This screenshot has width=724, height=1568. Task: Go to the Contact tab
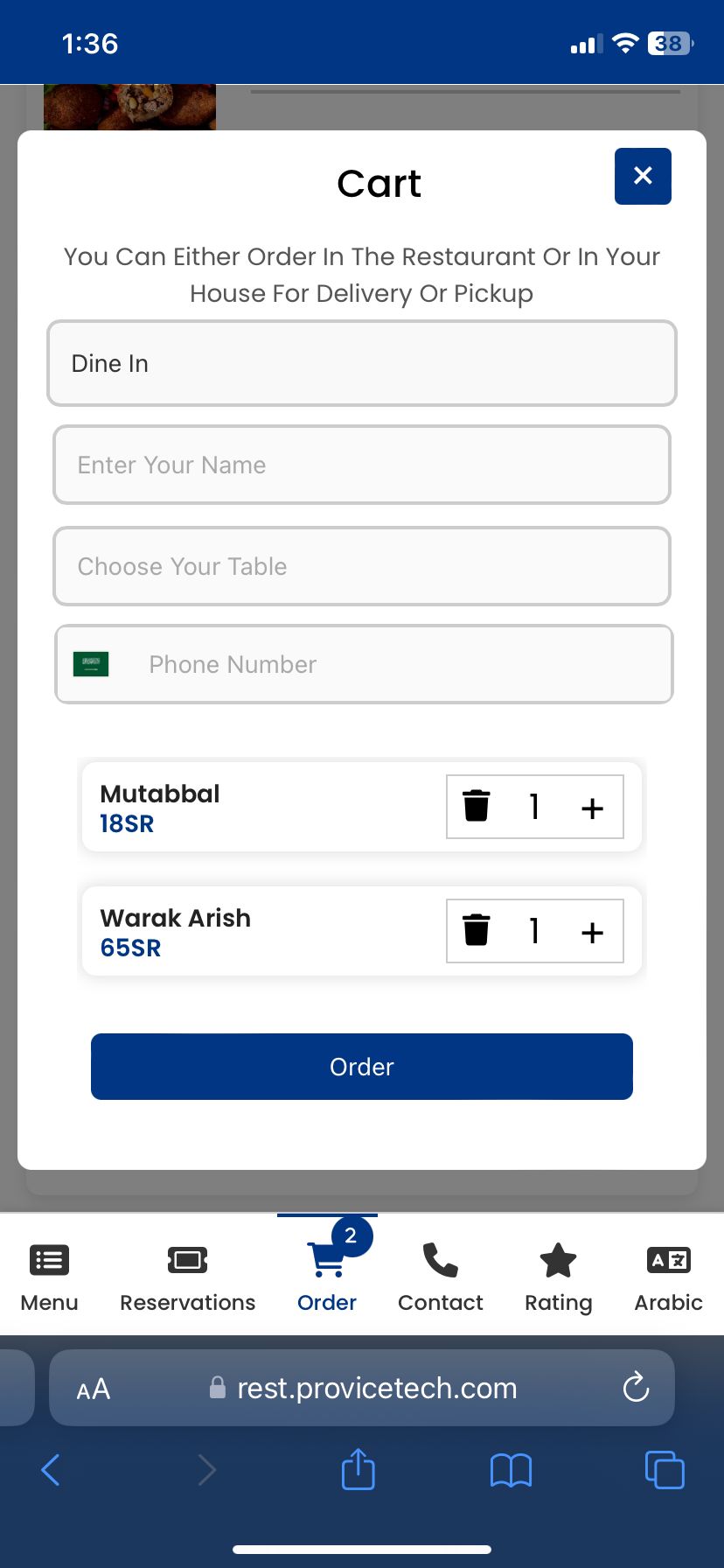pyautogui.click(x=440, y=1277)
